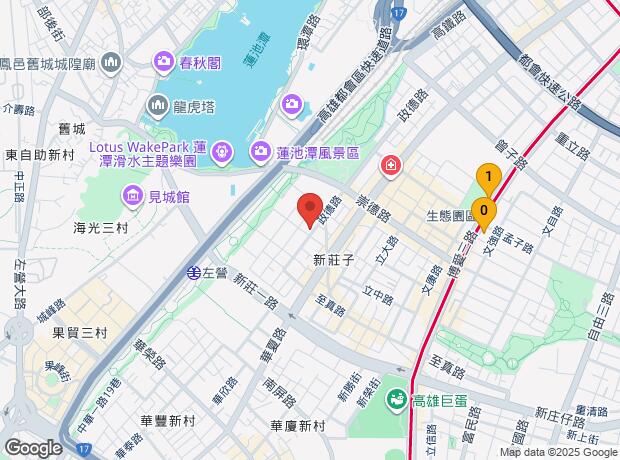Tap the orange marker numbered 0

(x=484, y=211)
